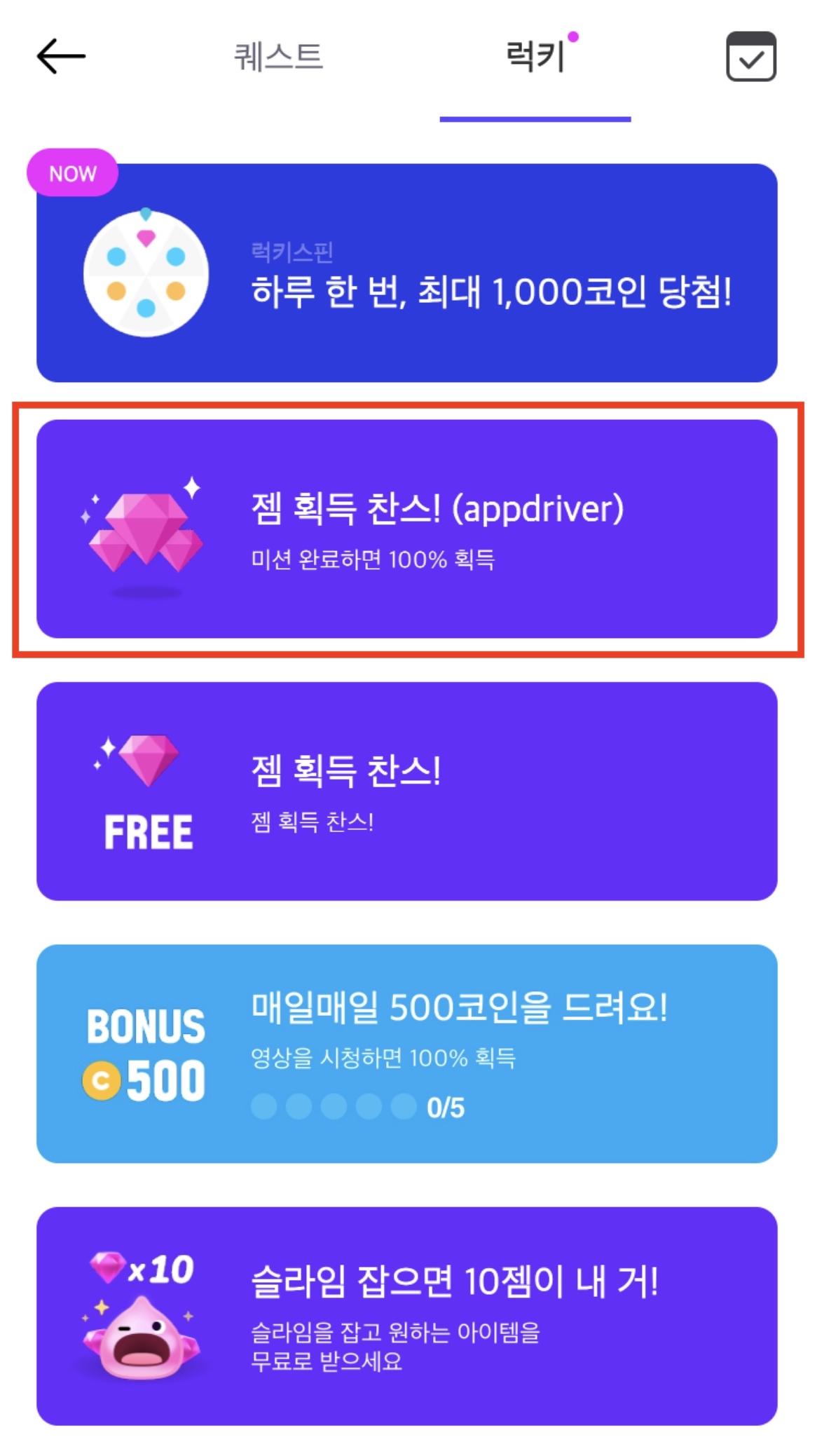Screen dimensions: 817x1456
Task: Select the 럭키 tab
Action: (535, 57)
